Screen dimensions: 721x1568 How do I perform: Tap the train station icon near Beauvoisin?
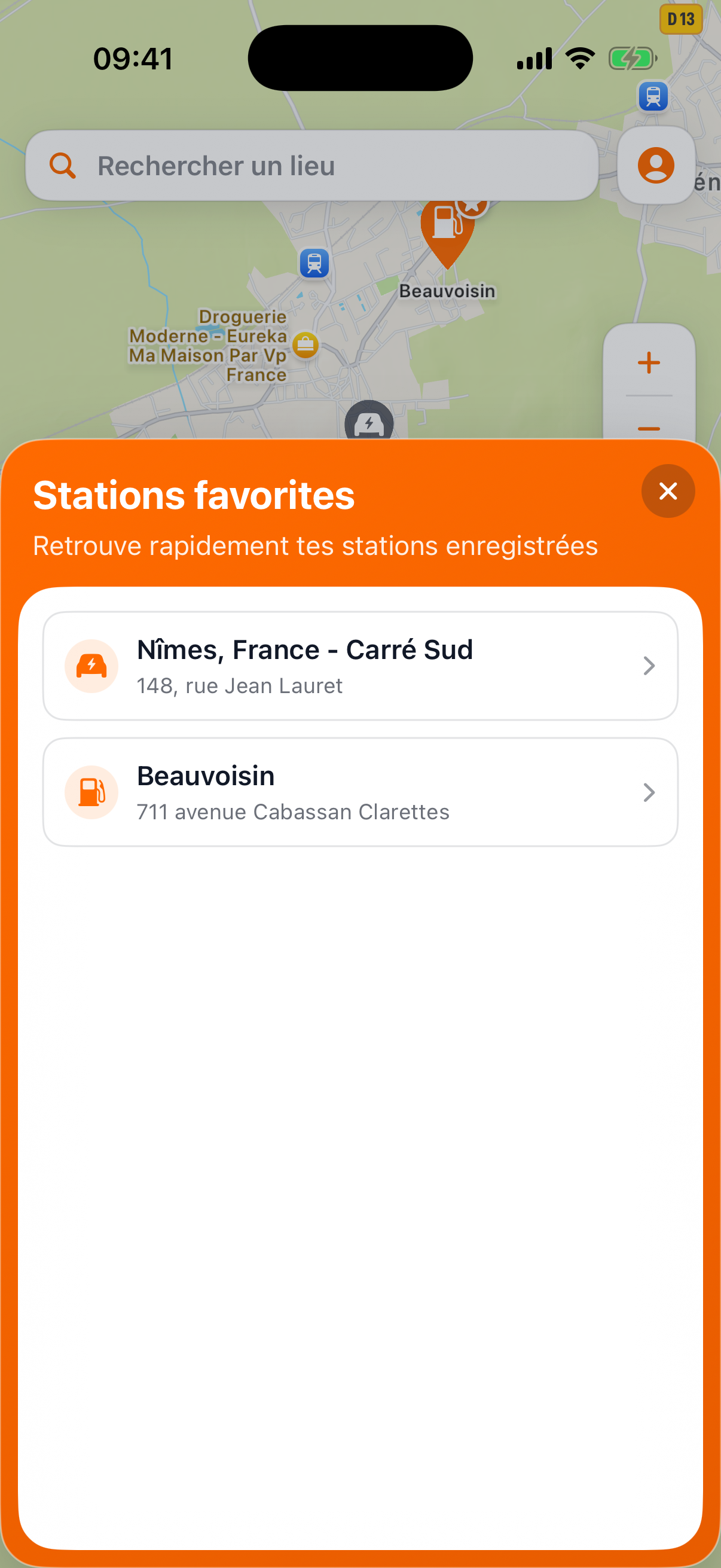314,264
